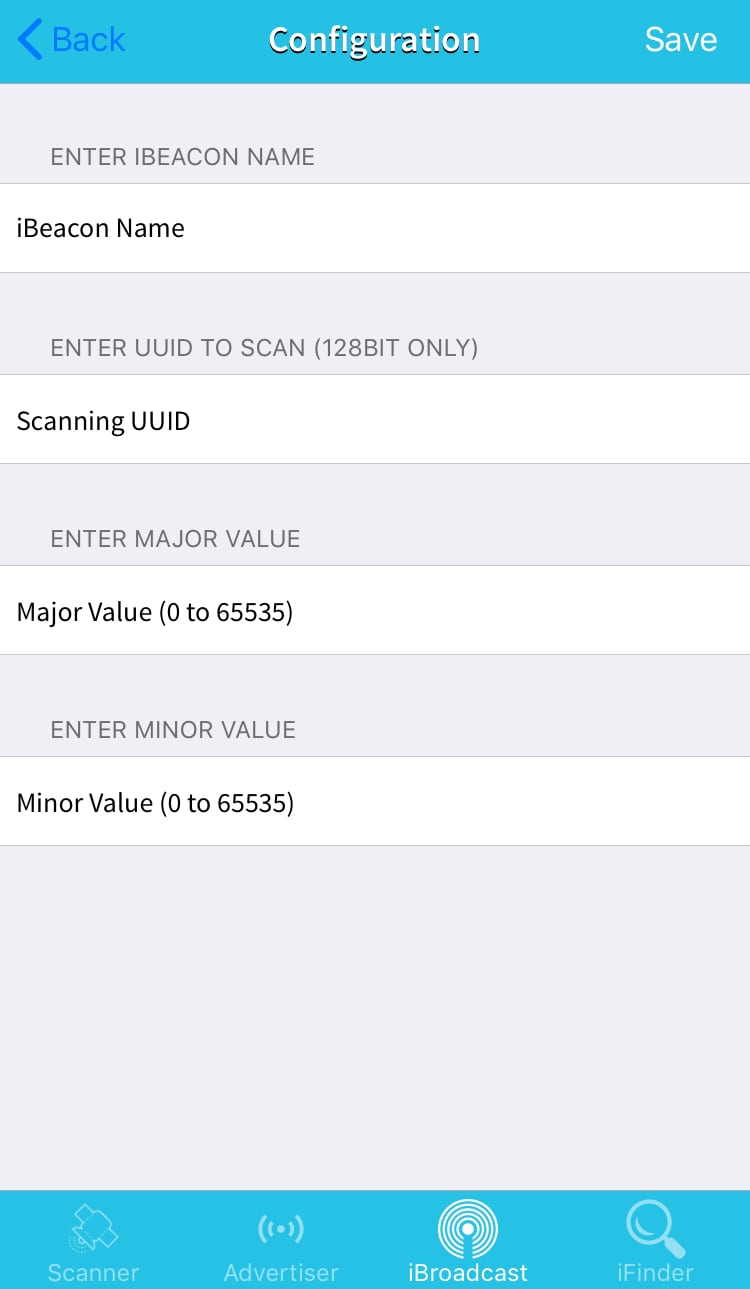The image size is (750, 1289).
Task: Save the iBeacon configuration
Action: [x=680, y=40]
